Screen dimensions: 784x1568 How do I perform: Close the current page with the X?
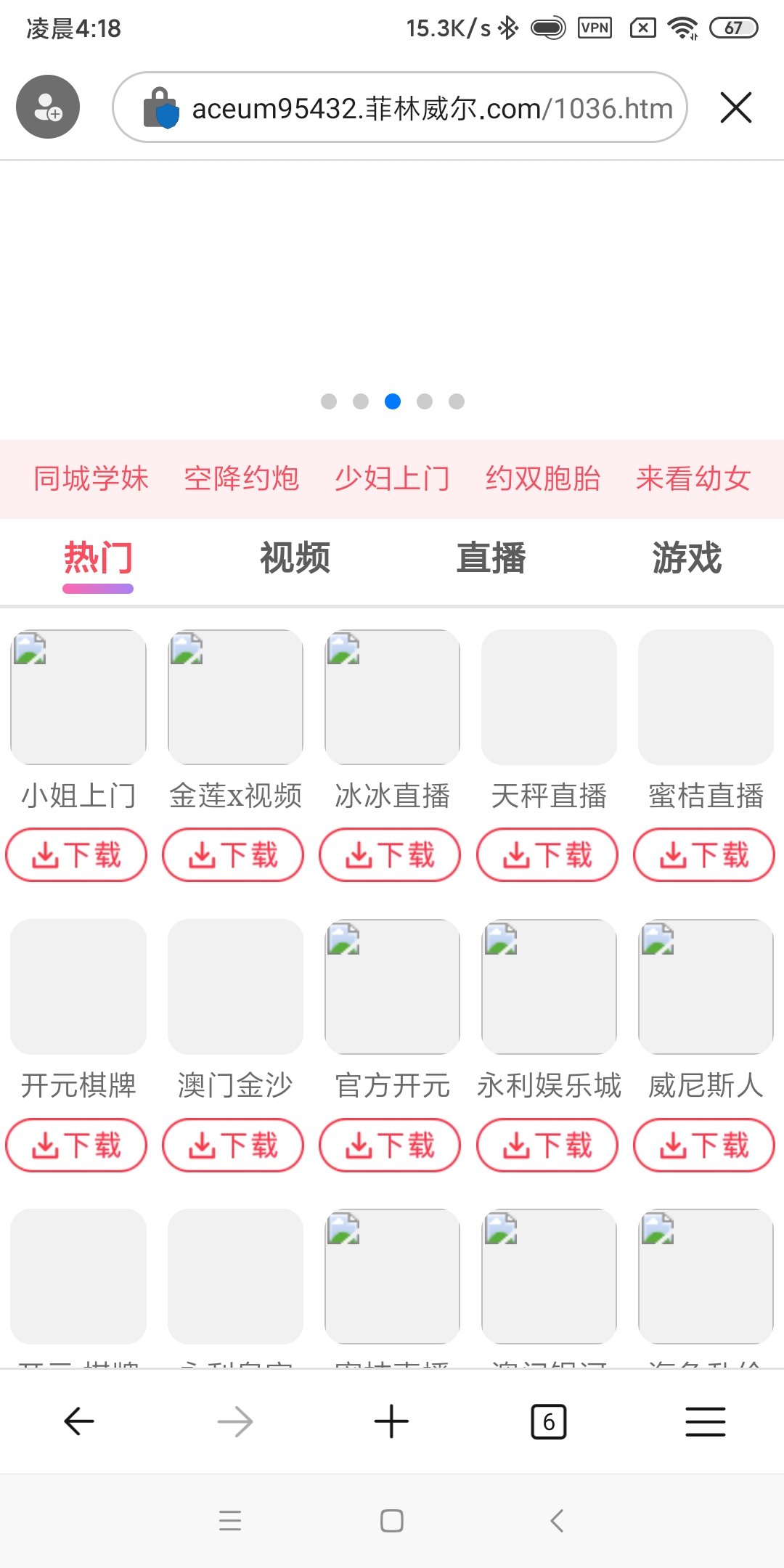pyautogui.click(x=735, y=108)
